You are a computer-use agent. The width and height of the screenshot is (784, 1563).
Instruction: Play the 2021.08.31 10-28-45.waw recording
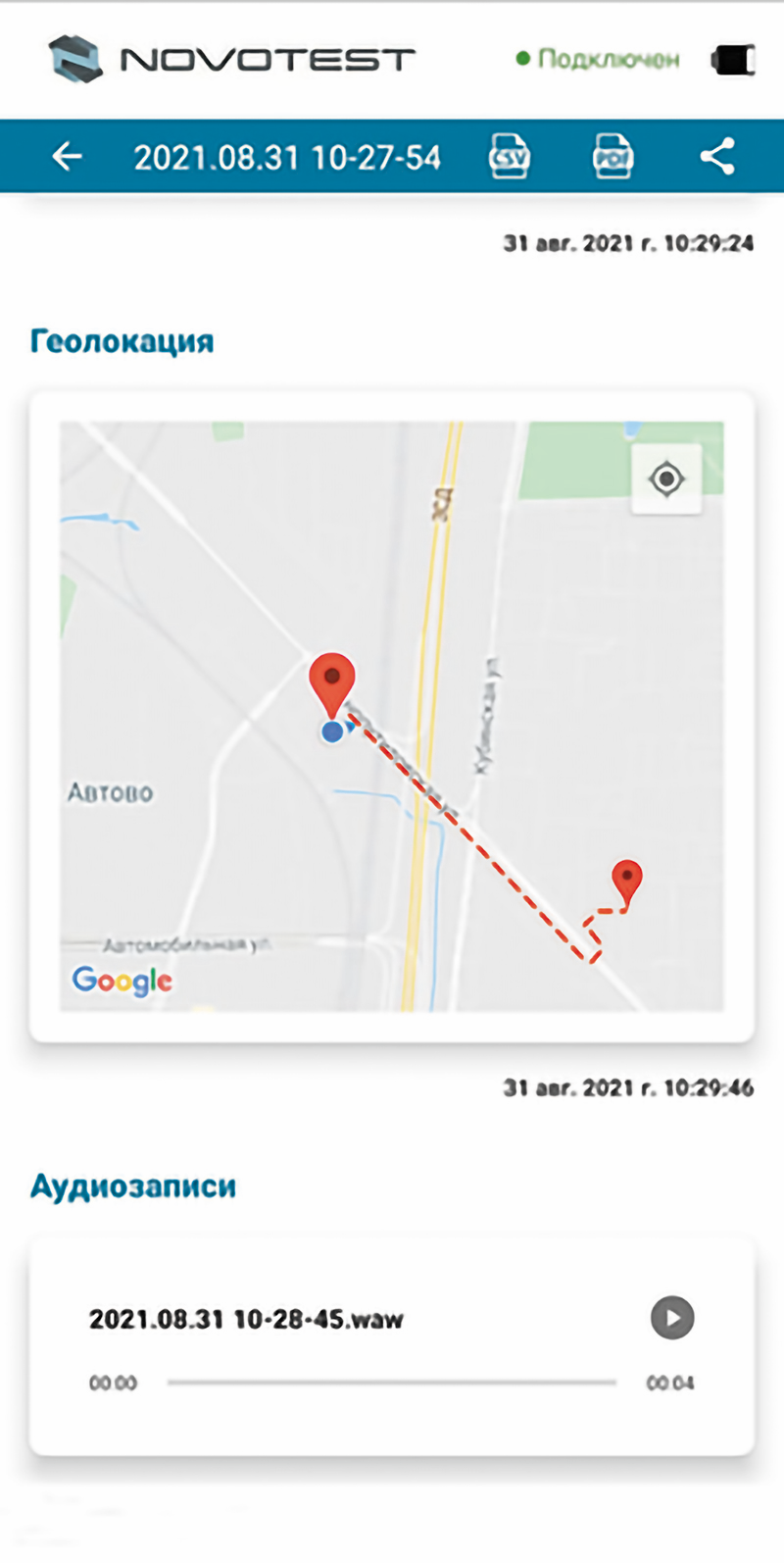point(672,1318)
